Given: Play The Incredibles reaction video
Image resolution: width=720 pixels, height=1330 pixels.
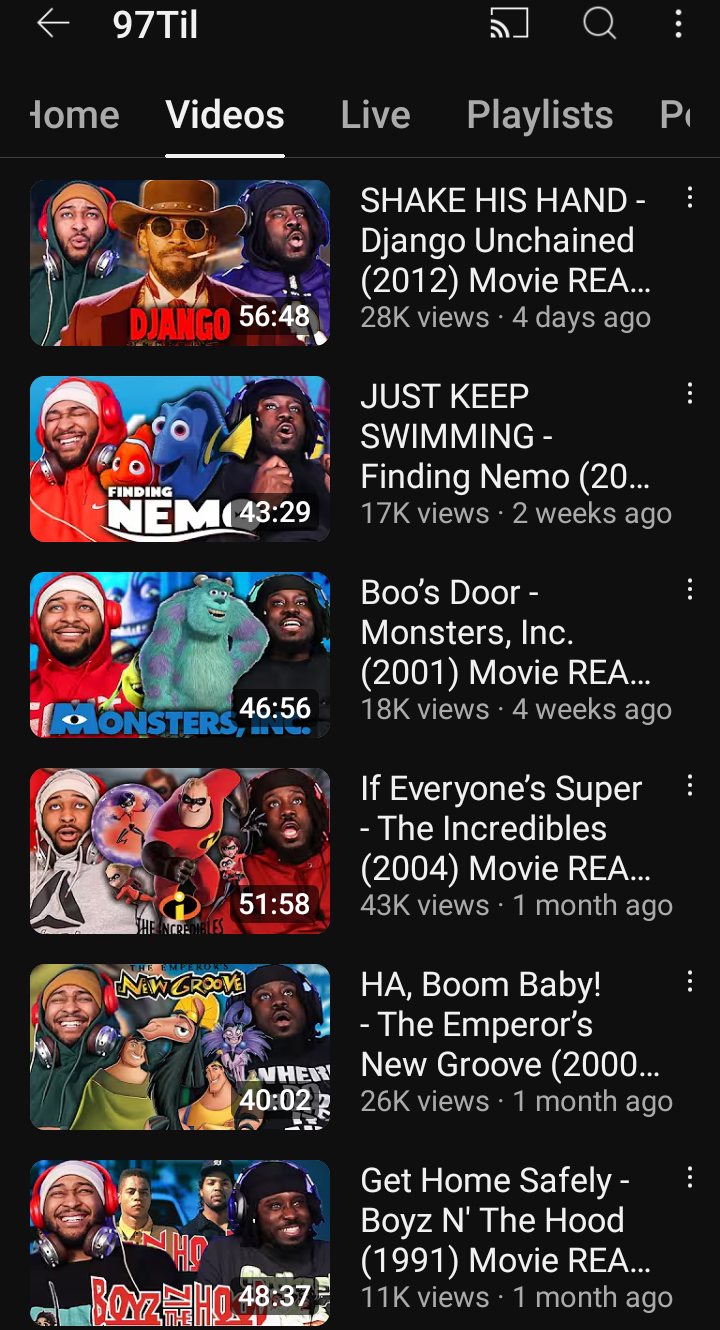Looking at the screenshot, I should pyautogui.click(x=180, y=851).
